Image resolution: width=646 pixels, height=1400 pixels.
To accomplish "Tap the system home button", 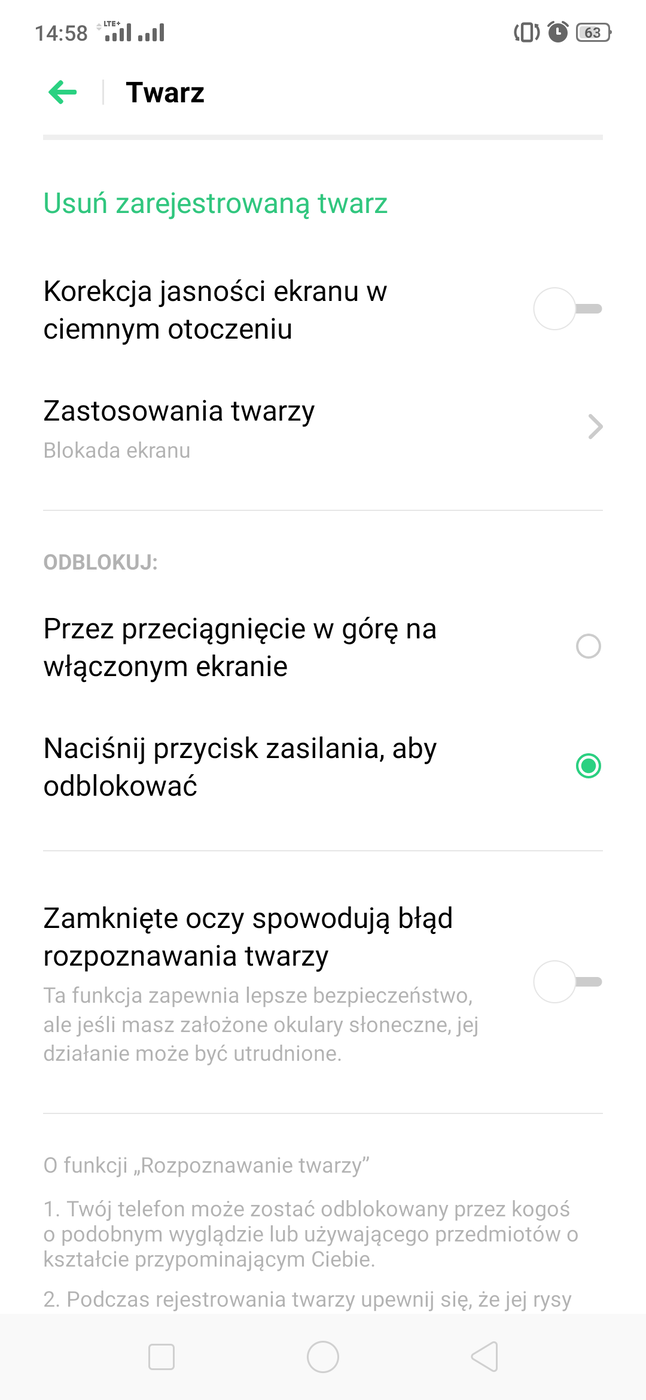I will [323, 1357].
